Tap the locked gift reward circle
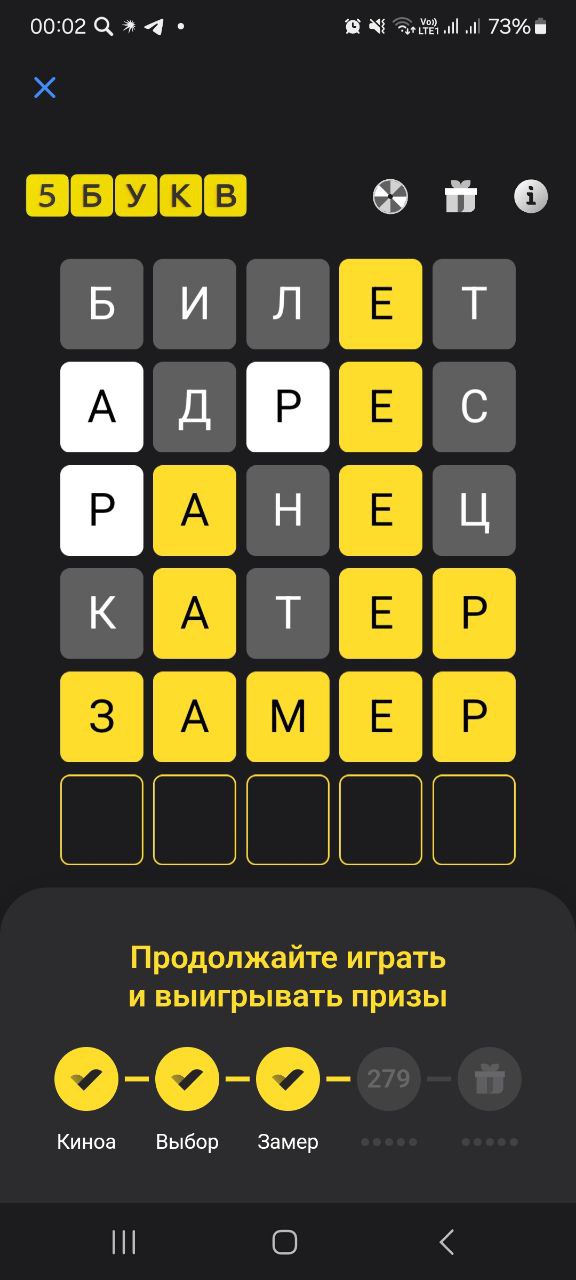 490,1079
